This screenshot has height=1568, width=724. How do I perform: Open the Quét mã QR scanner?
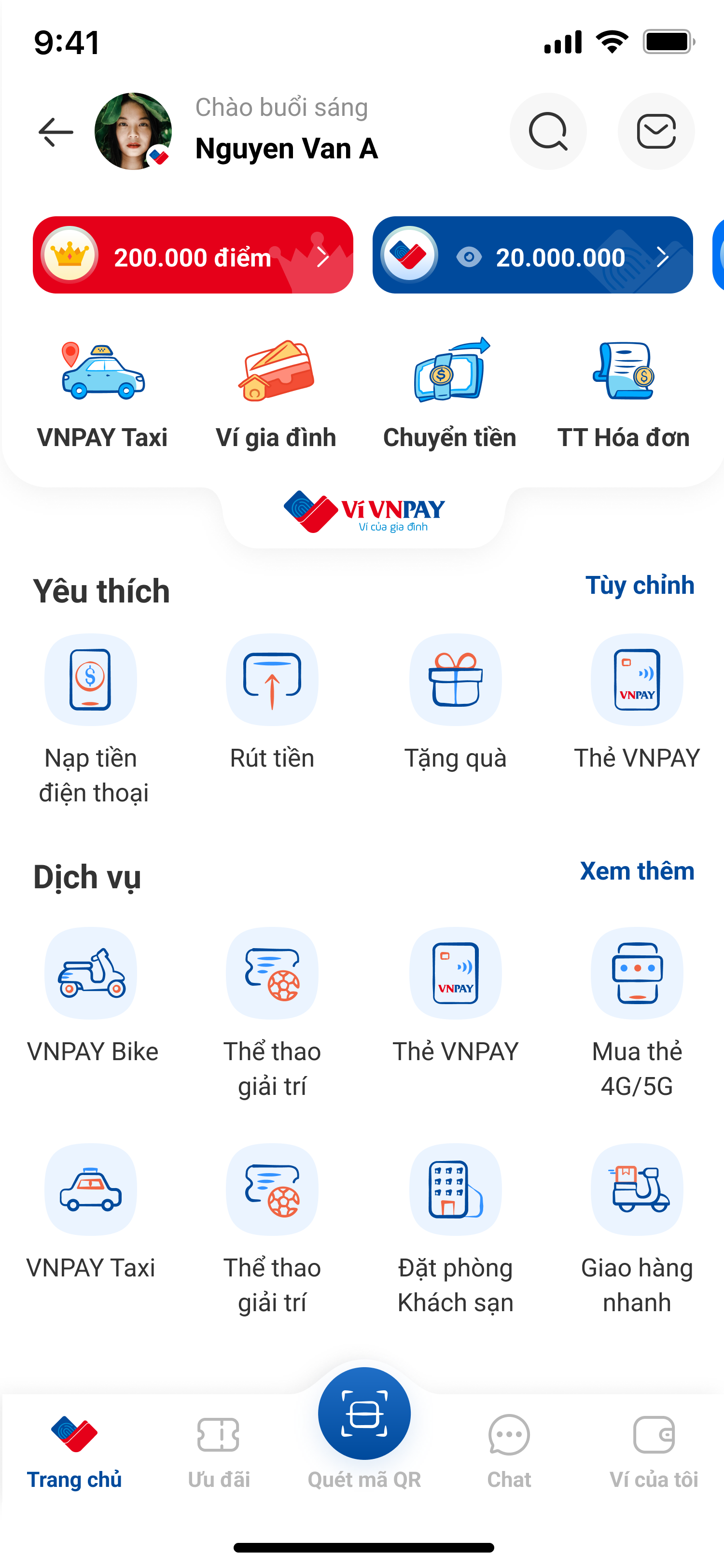click(x=364, y=1414)
